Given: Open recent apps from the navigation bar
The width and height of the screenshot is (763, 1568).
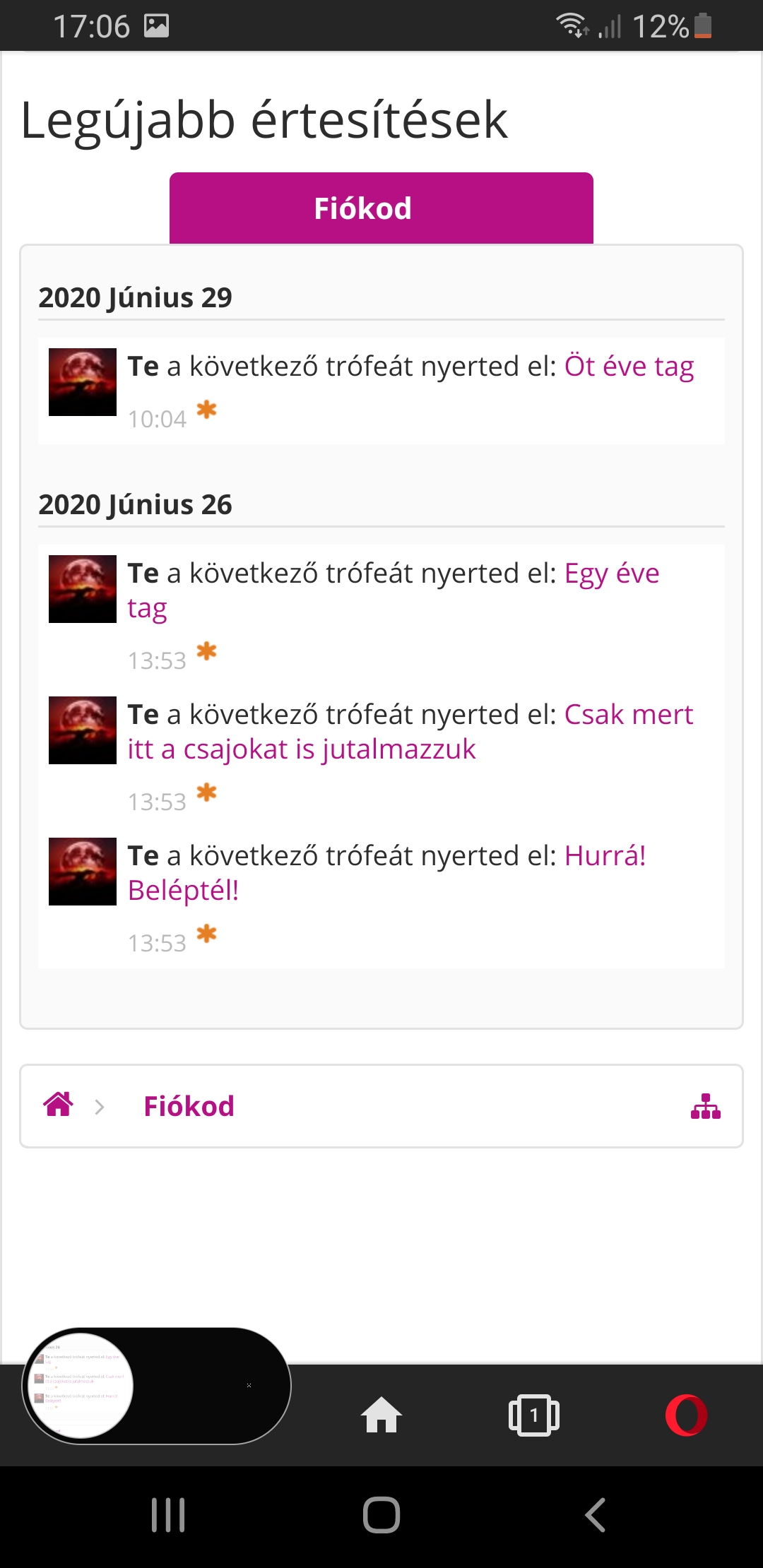Looking at the screenshot, I should (x=168, y=1515).
